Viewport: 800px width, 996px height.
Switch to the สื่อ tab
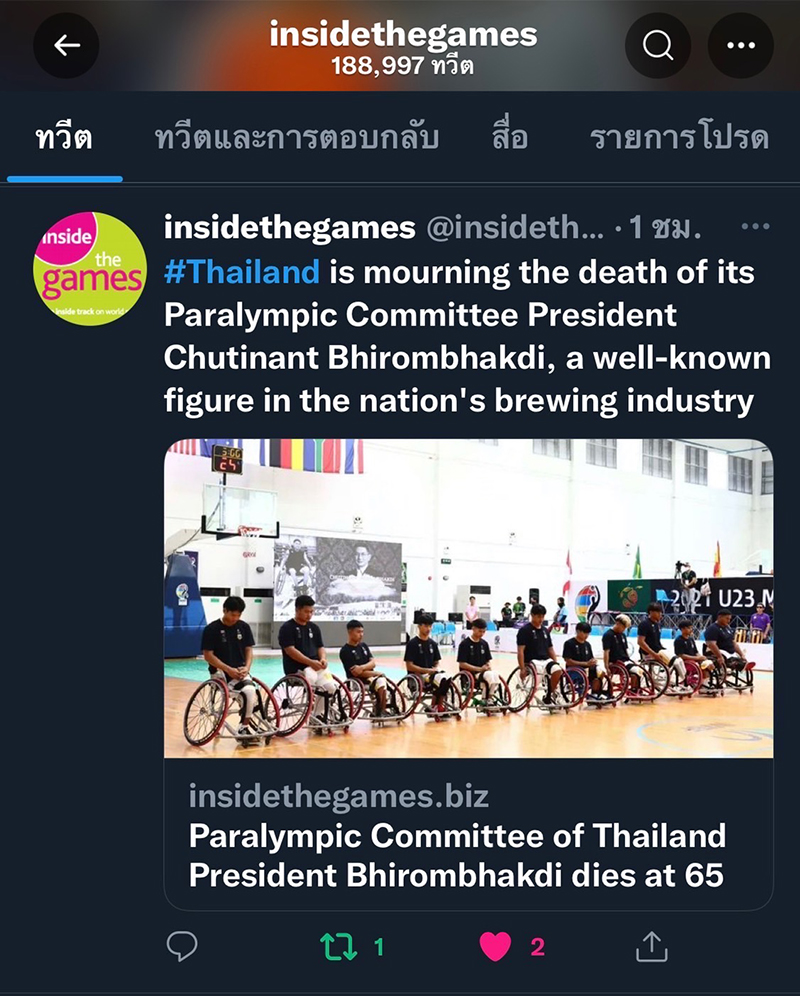[x=510, y=137]
